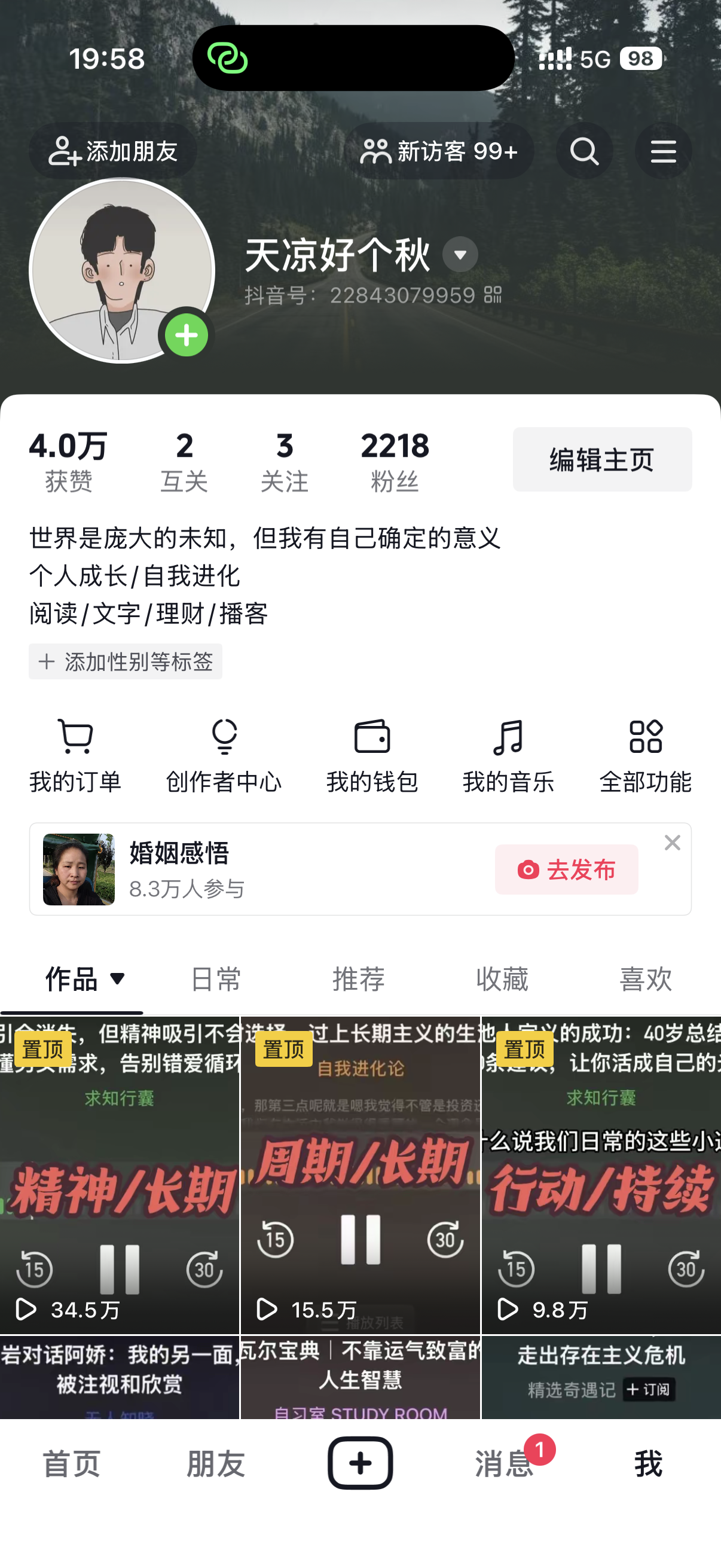
Task: Switch to the 收藏 tab
Action: pos(502,980)
